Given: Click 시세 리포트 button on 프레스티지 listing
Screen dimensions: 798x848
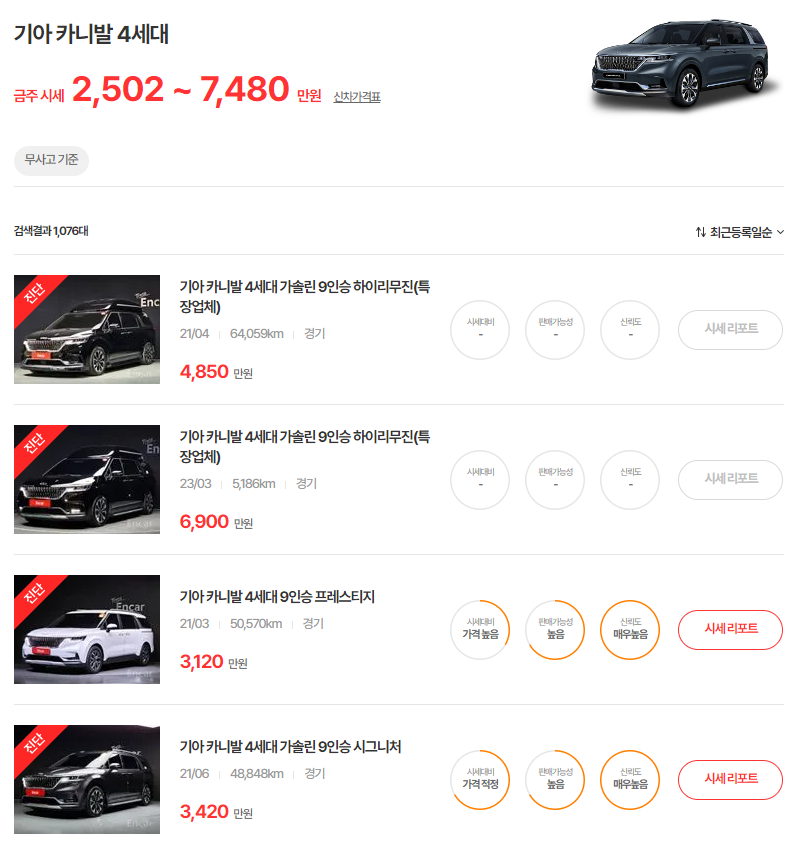Looking at the screenshot, I should [x=730, y=630].
